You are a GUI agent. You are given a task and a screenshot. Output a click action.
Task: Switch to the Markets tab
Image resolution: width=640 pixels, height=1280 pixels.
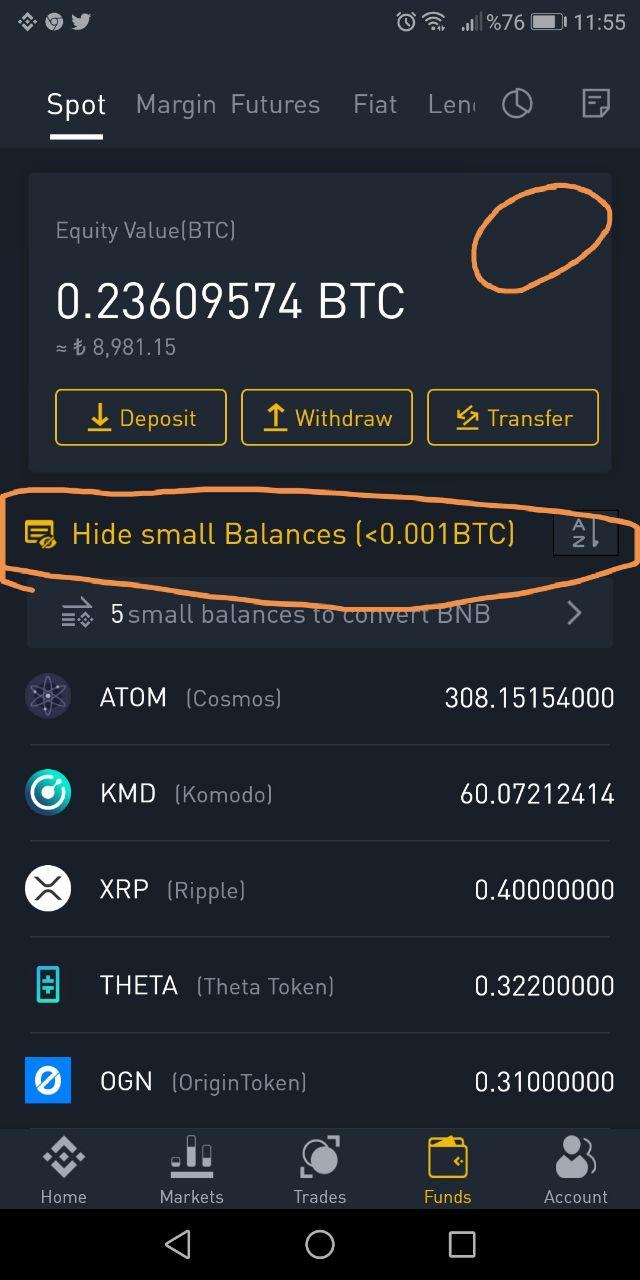pos(192,1170)
